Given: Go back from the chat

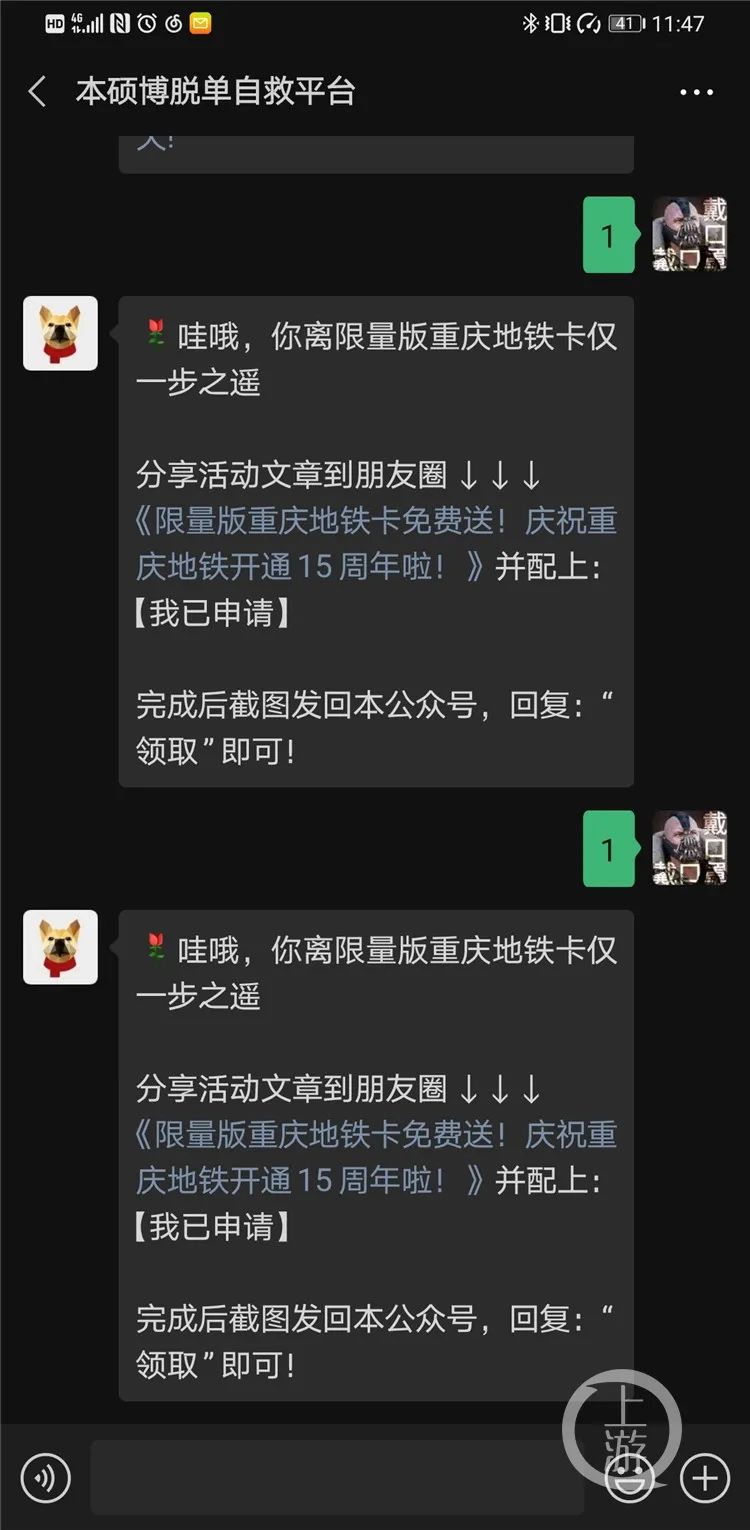Looking at the screenshot, I should pyautogui.click(x=37, y=92).
